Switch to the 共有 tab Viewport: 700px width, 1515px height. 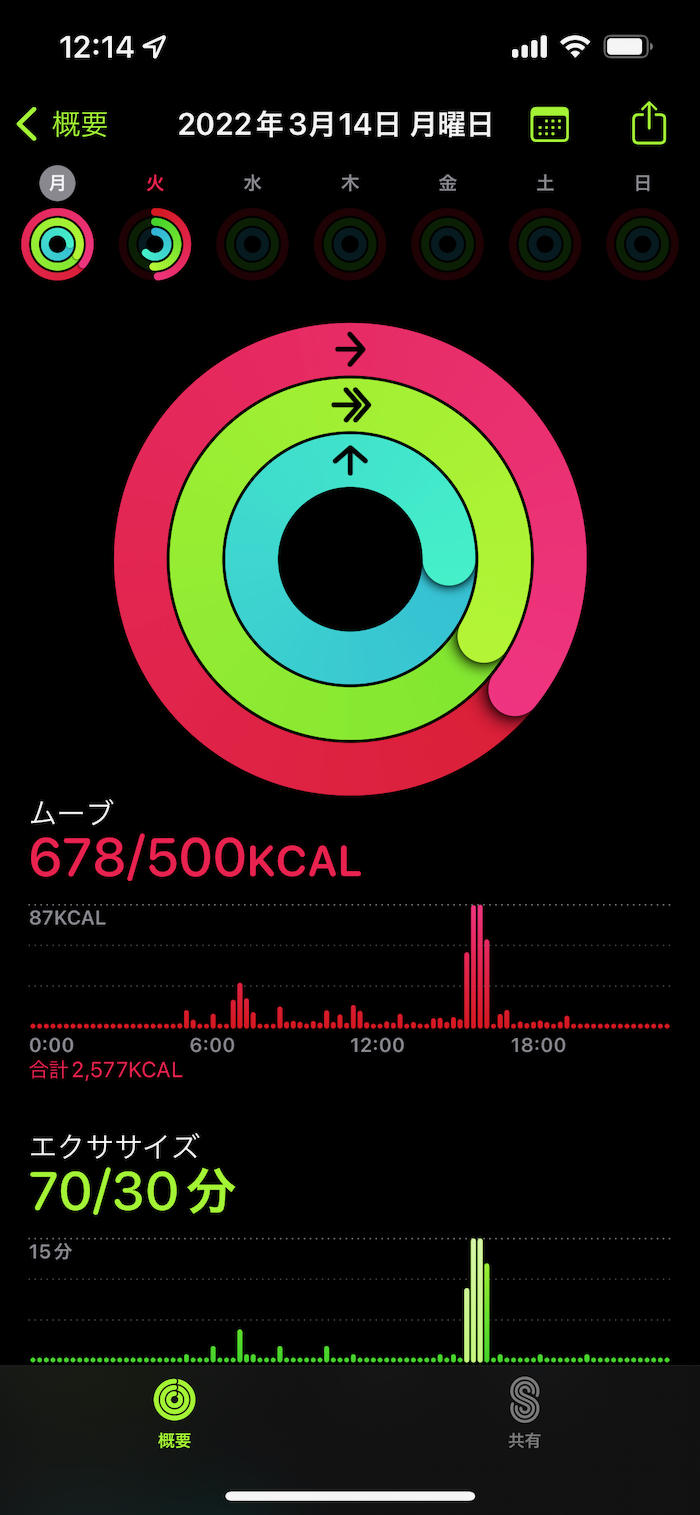coord(524,1413)
